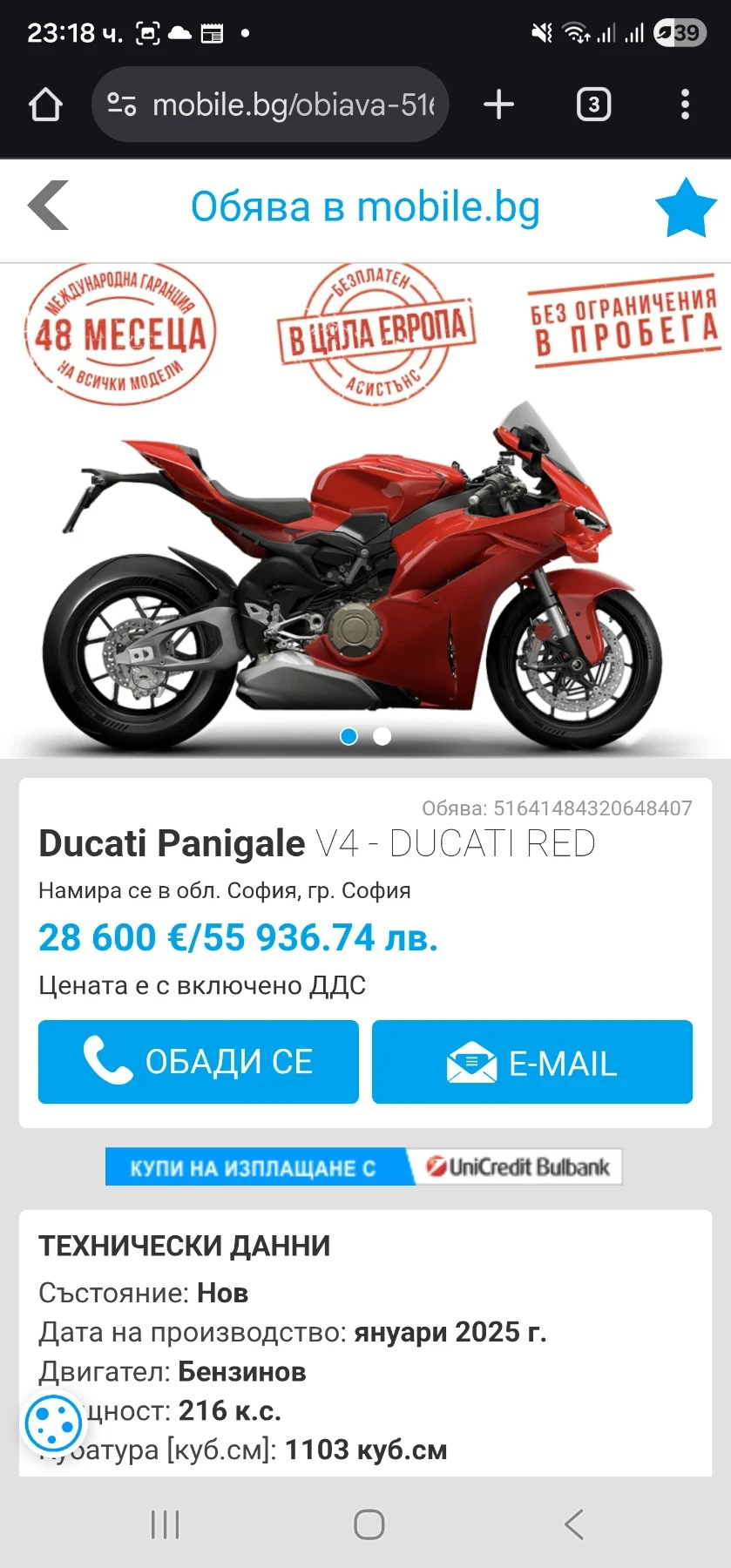Show the open tabs switcher
The image size is (731, 1568).
(593, 105)
